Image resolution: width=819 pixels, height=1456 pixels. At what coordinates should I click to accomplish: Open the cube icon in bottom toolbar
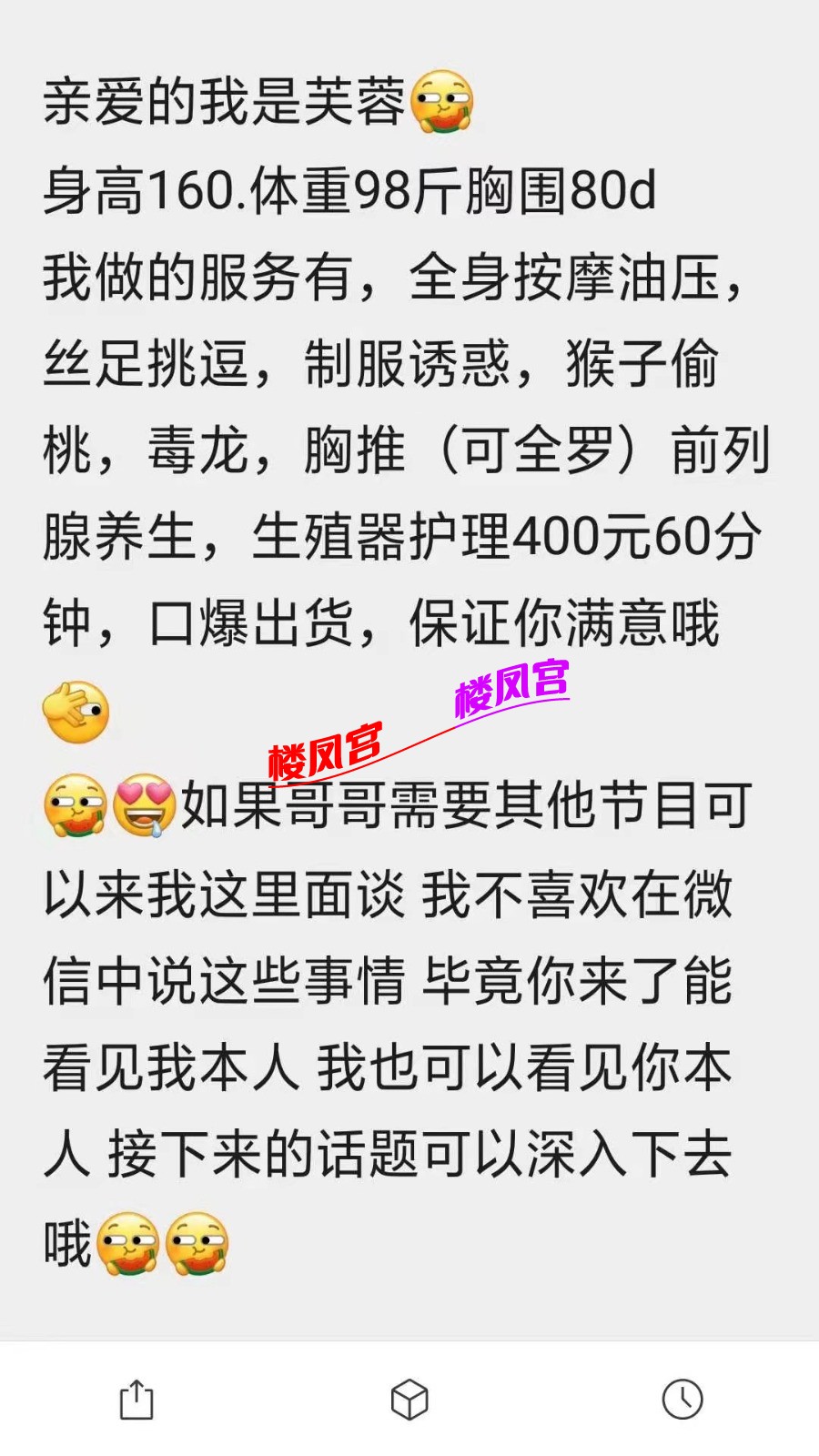409,1400
